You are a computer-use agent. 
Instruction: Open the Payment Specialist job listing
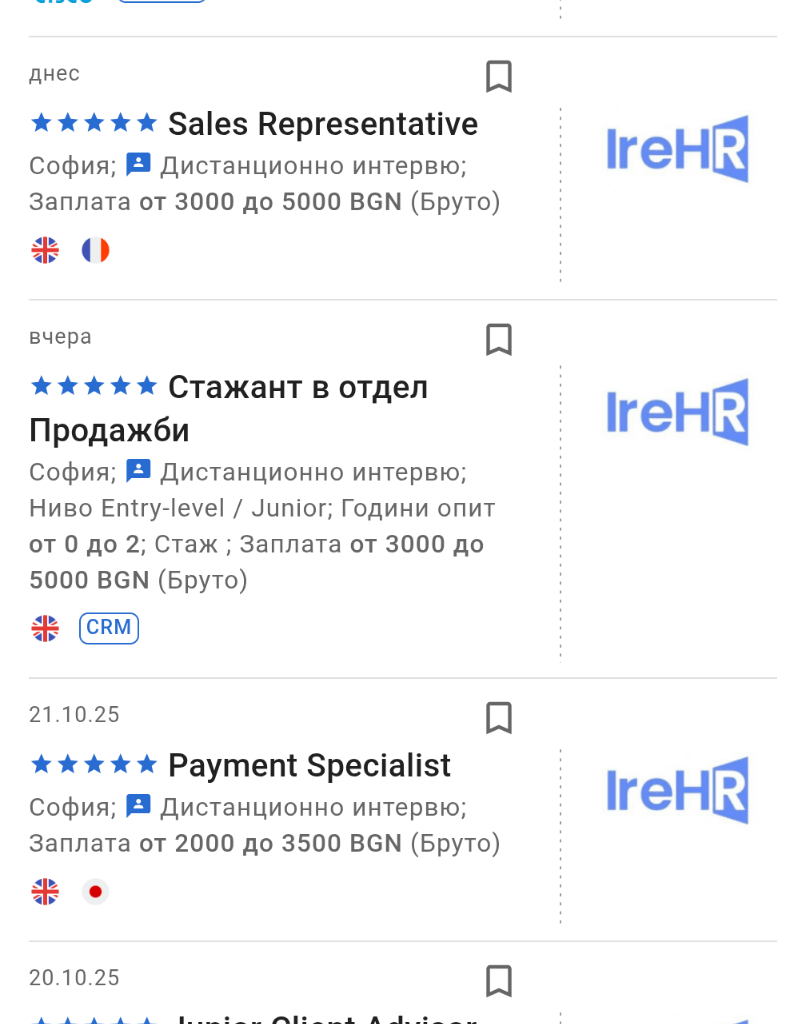pos(309,765)
